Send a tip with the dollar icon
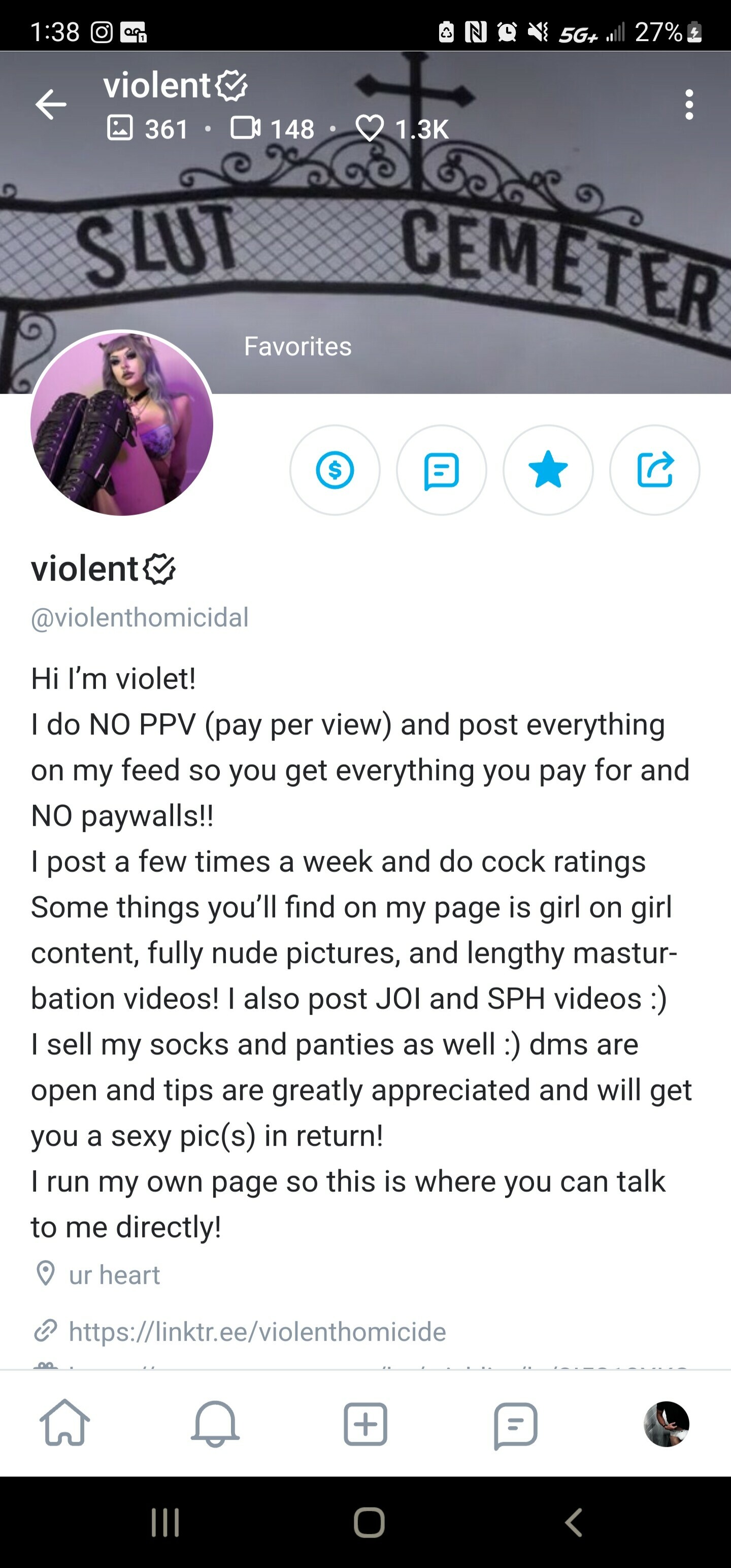This screenshot has width=731, height=1568. pyautogui.click(x=335, y=470)
